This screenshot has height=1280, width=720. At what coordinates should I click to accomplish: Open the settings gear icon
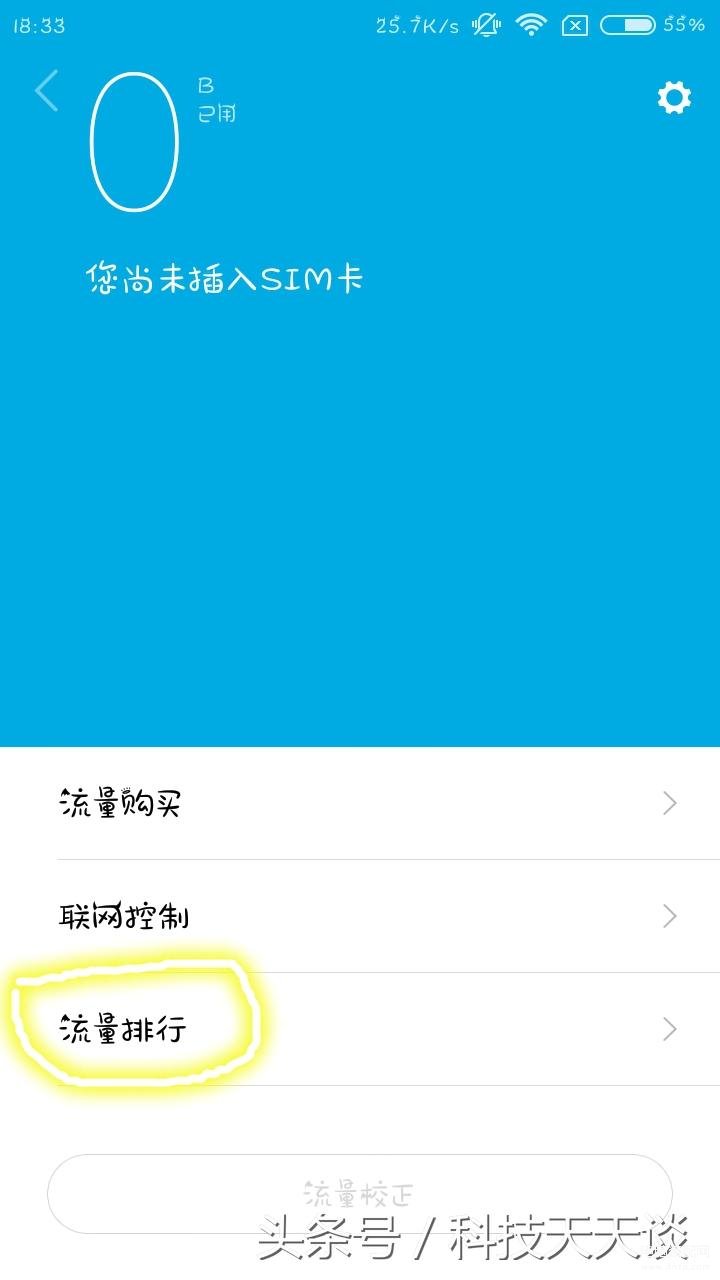pos(673,98)
